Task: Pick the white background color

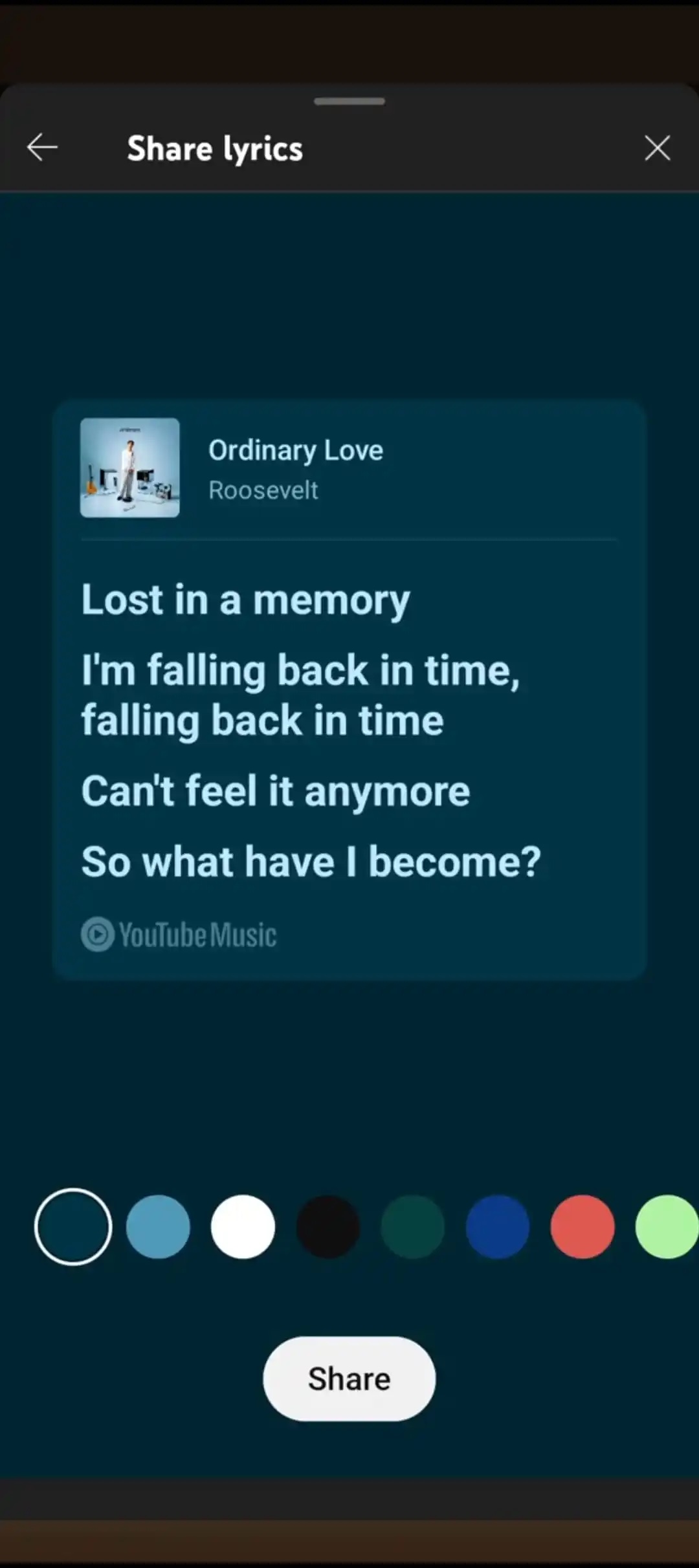Action: click(243, 1226)
